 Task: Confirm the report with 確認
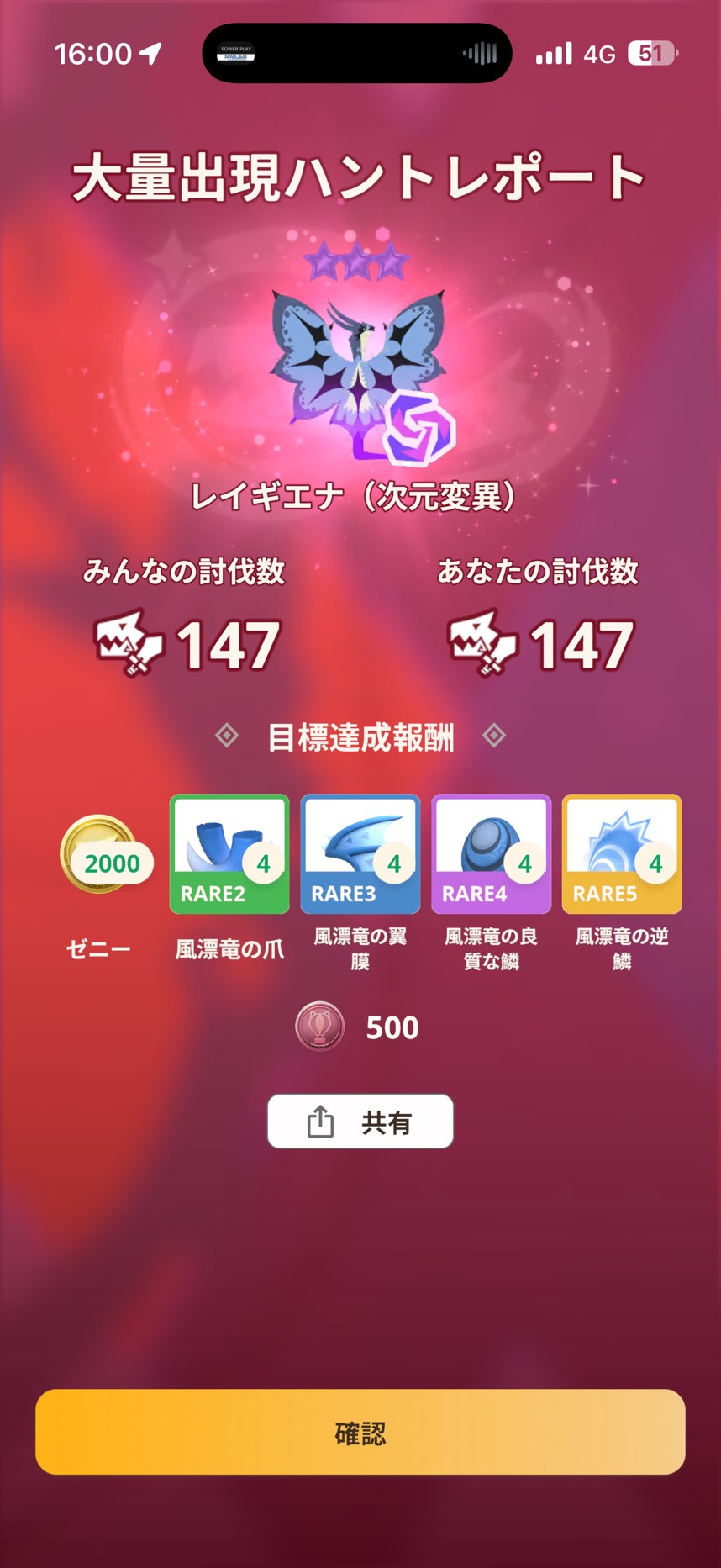(x=360, y=1433)
